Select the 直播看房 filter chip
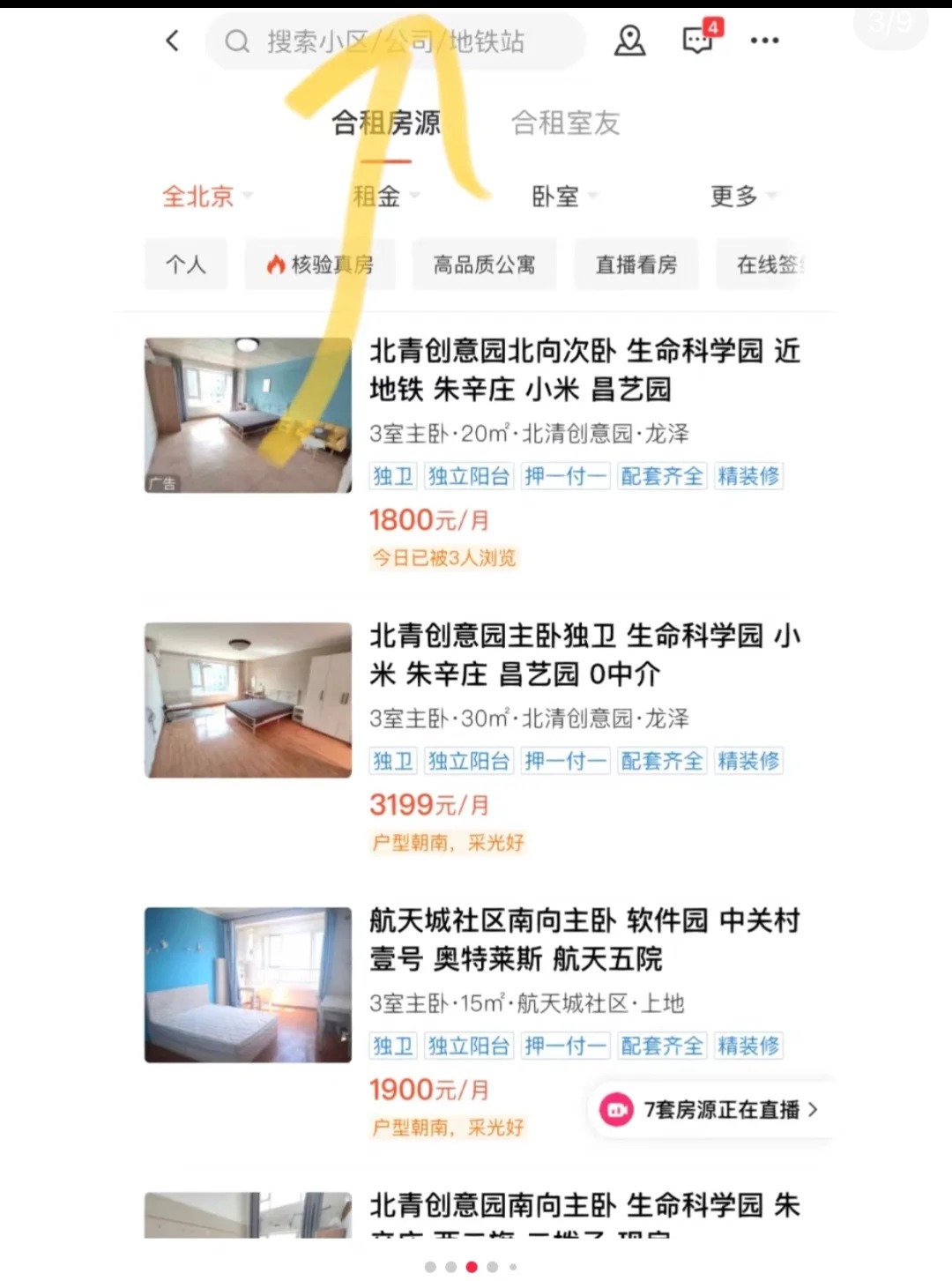Image resolution: width=952 pixels, height=1281 pixels. pos(636,264)
